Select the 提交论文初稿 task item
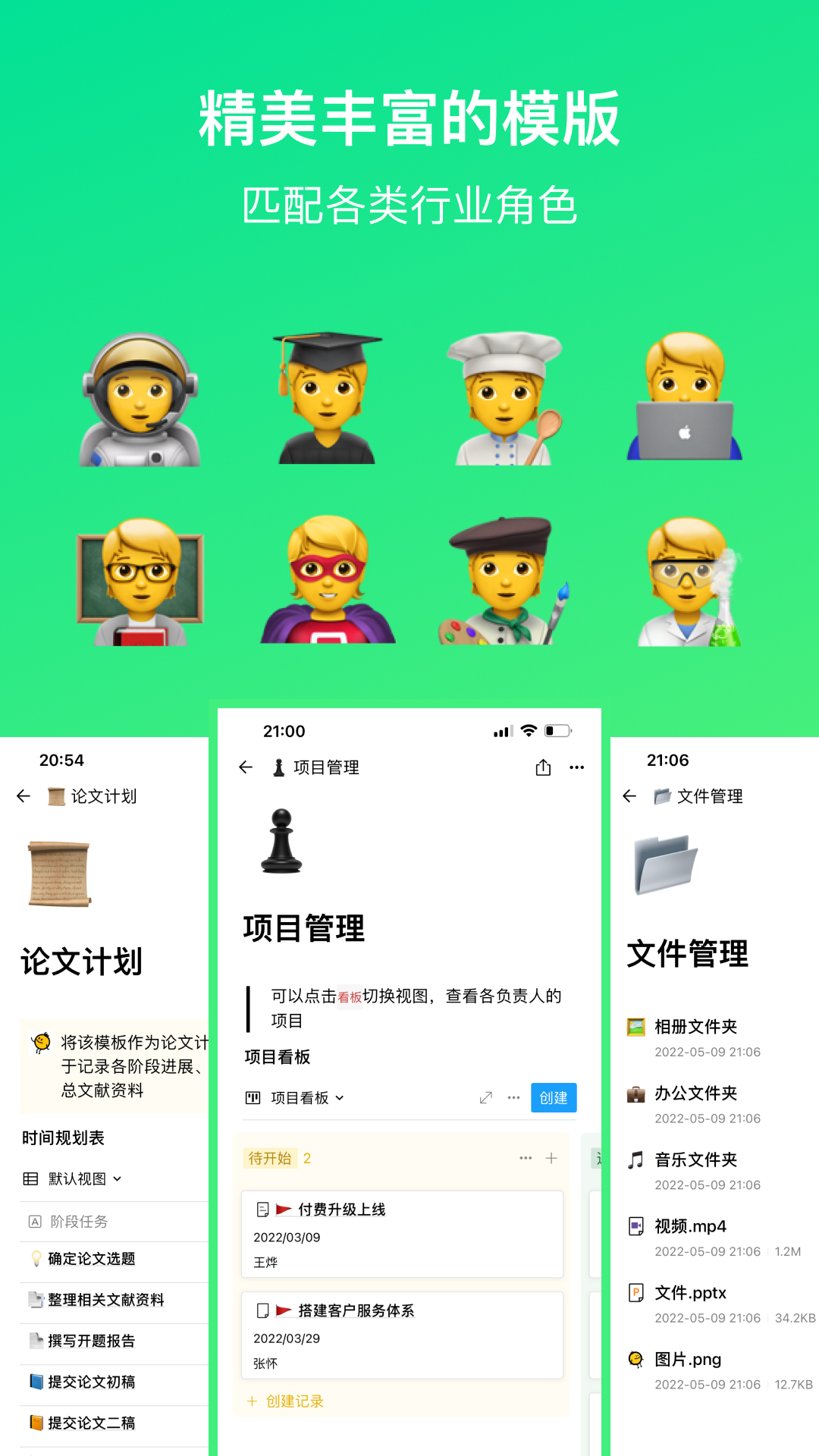Viewport: 819px width, 1456px height. pyautogui.click(x=91, y=1382)
